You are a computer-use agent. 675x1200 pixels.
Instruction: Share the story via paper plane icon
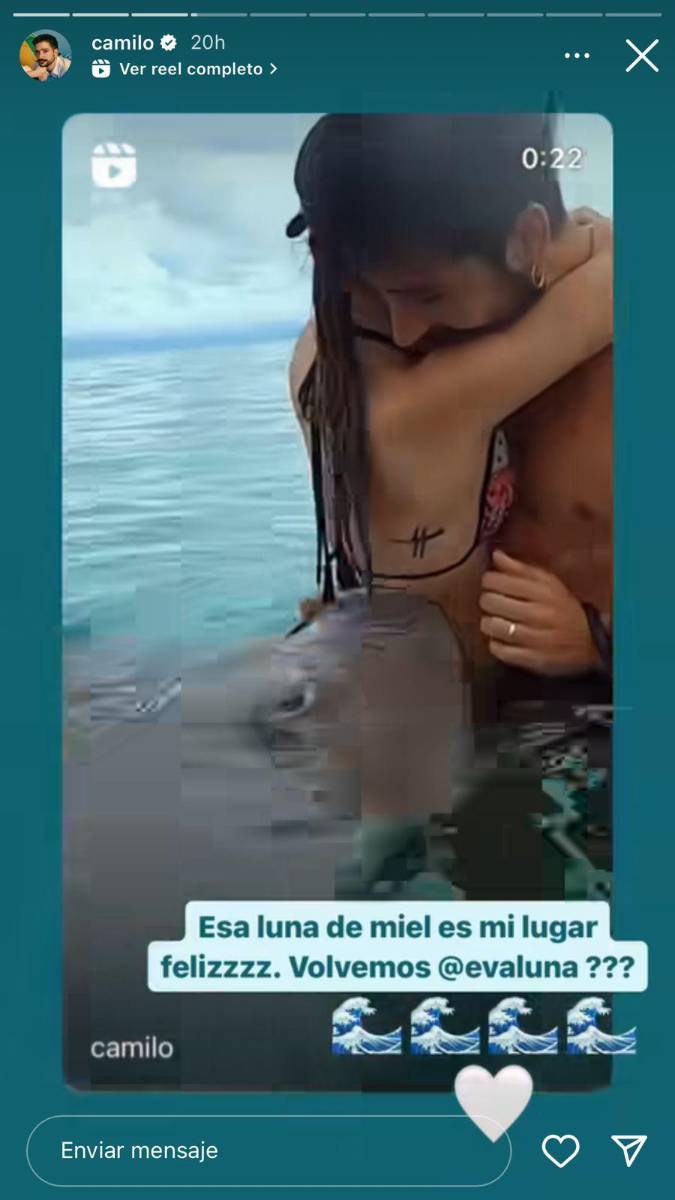tap(629, 1151)
